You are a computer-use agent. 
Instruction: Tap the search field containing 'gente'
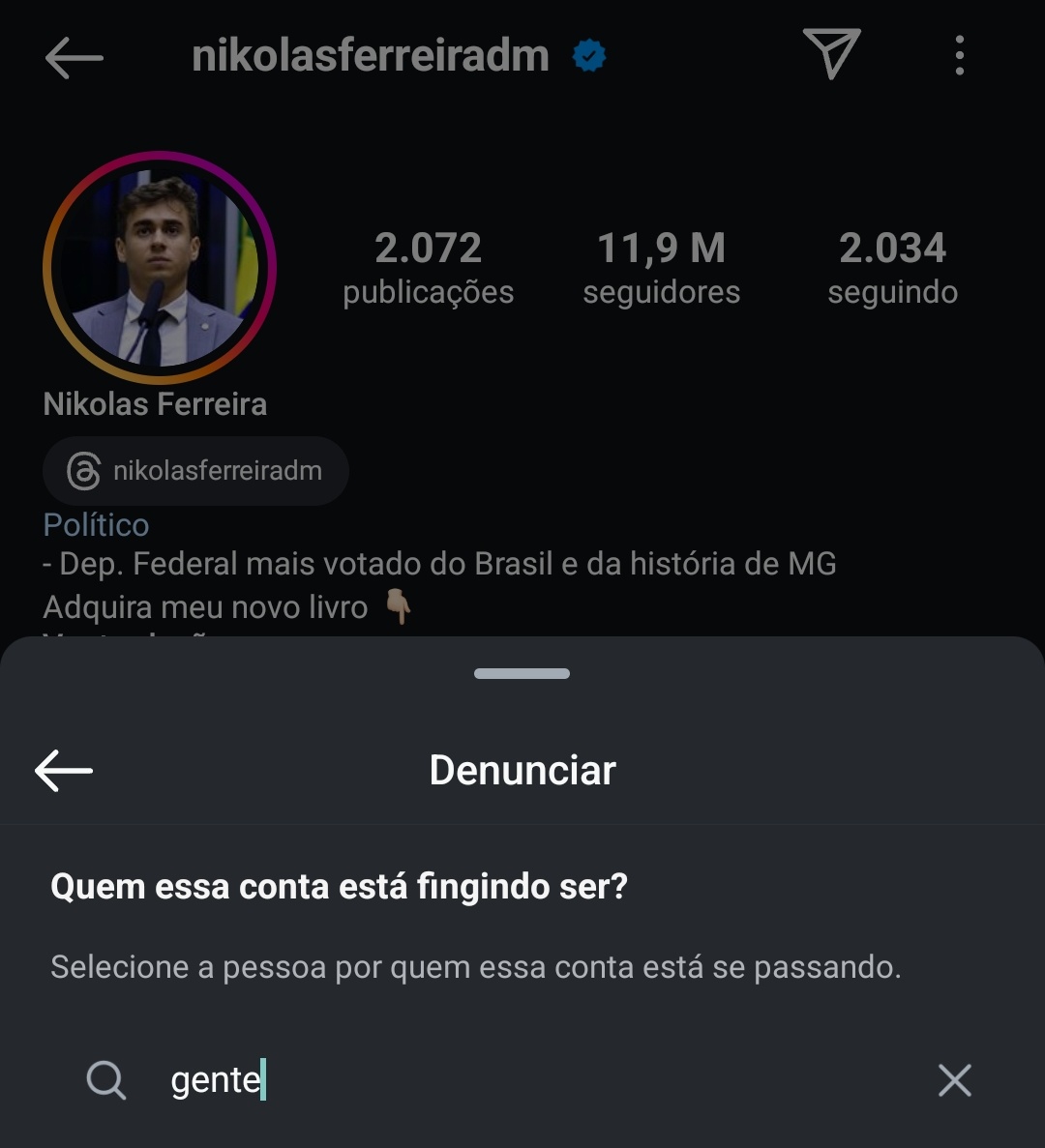(x=522, y=1080)
